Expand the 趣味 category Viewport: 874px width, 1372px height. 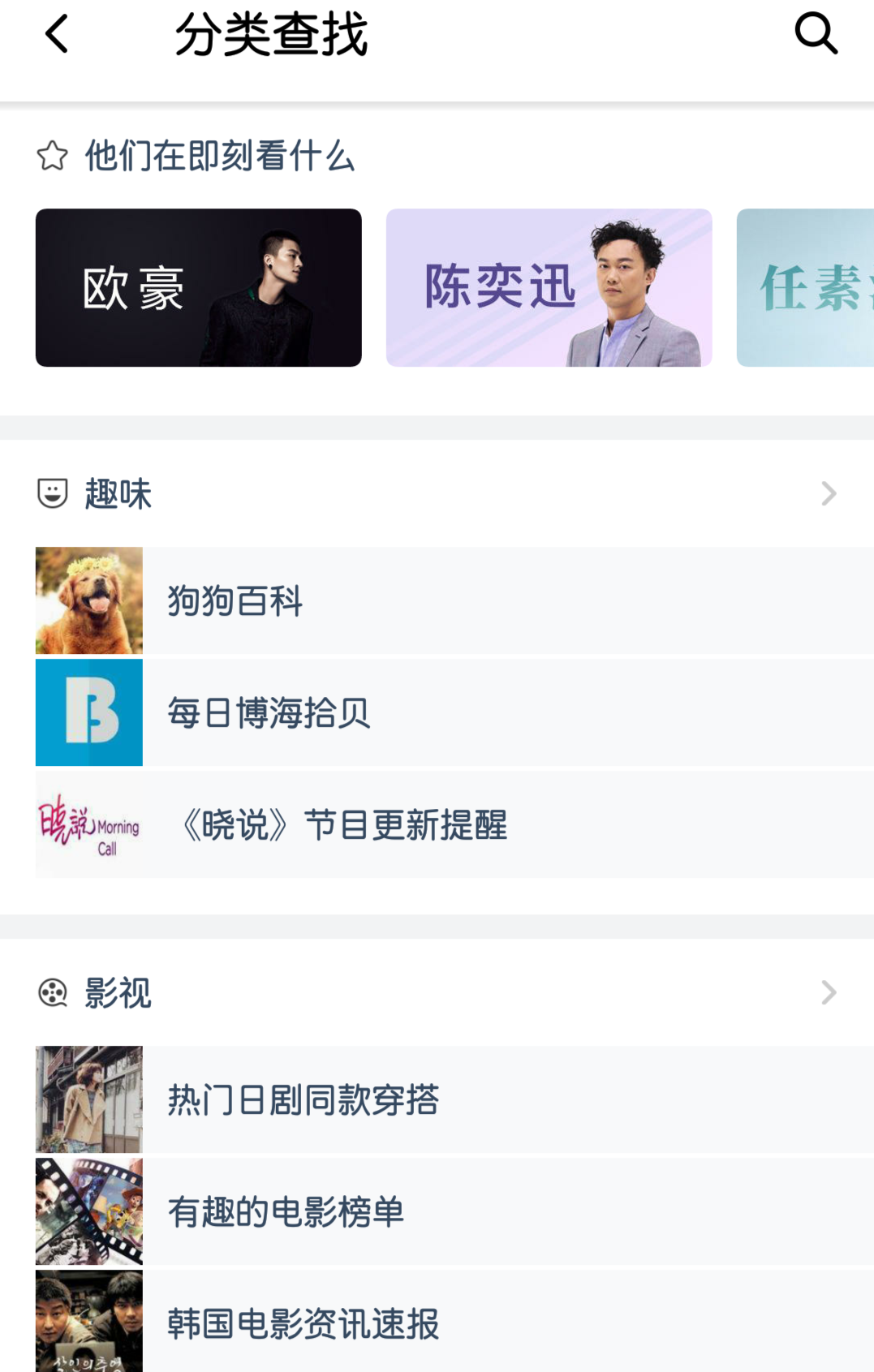click(828, 493)
